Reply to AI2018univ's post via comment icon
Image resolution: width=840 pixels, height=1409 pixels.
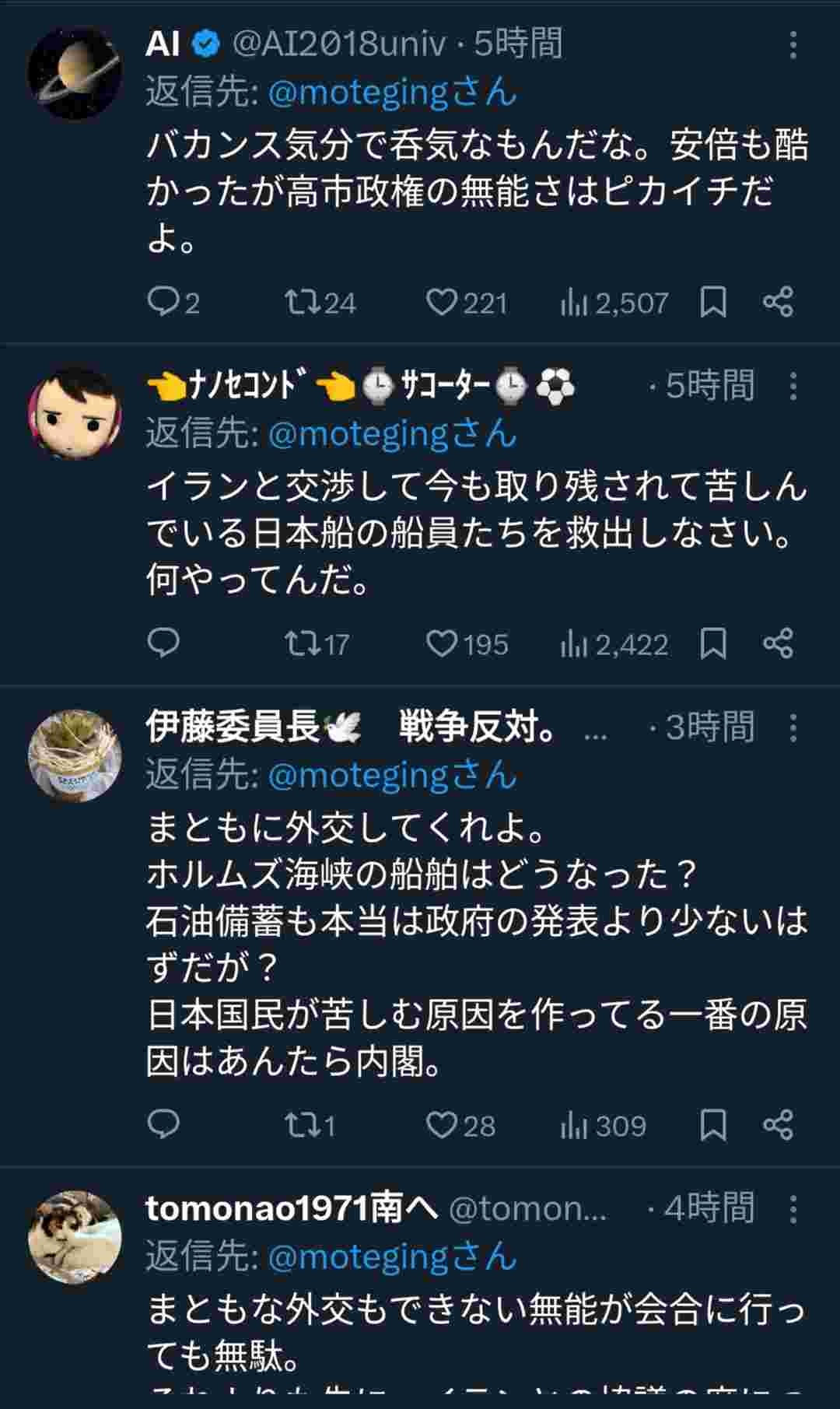click(x=163, y=302)
